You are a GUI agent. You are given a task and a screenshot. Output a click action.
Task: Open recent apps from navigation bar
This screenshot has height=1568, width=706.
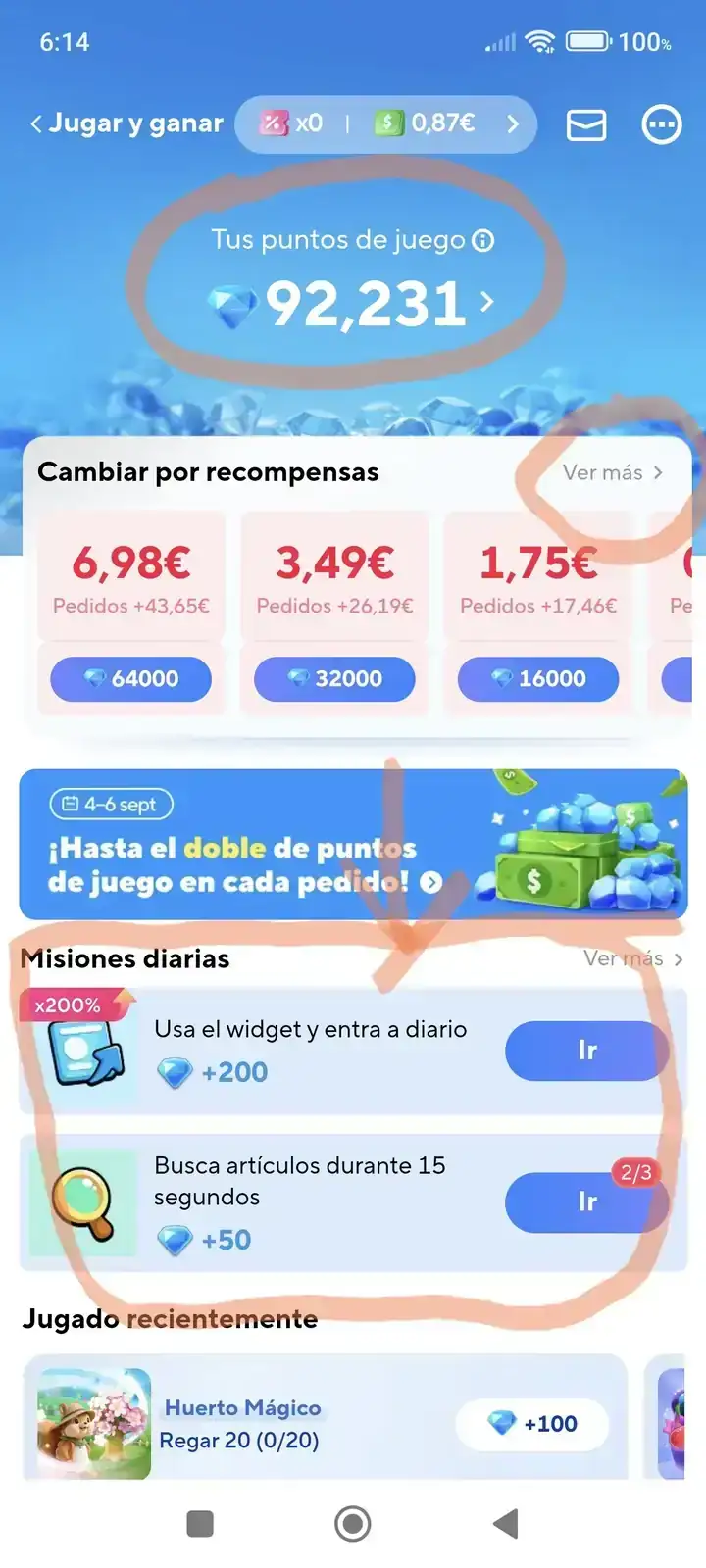(x=200, y=1524)
